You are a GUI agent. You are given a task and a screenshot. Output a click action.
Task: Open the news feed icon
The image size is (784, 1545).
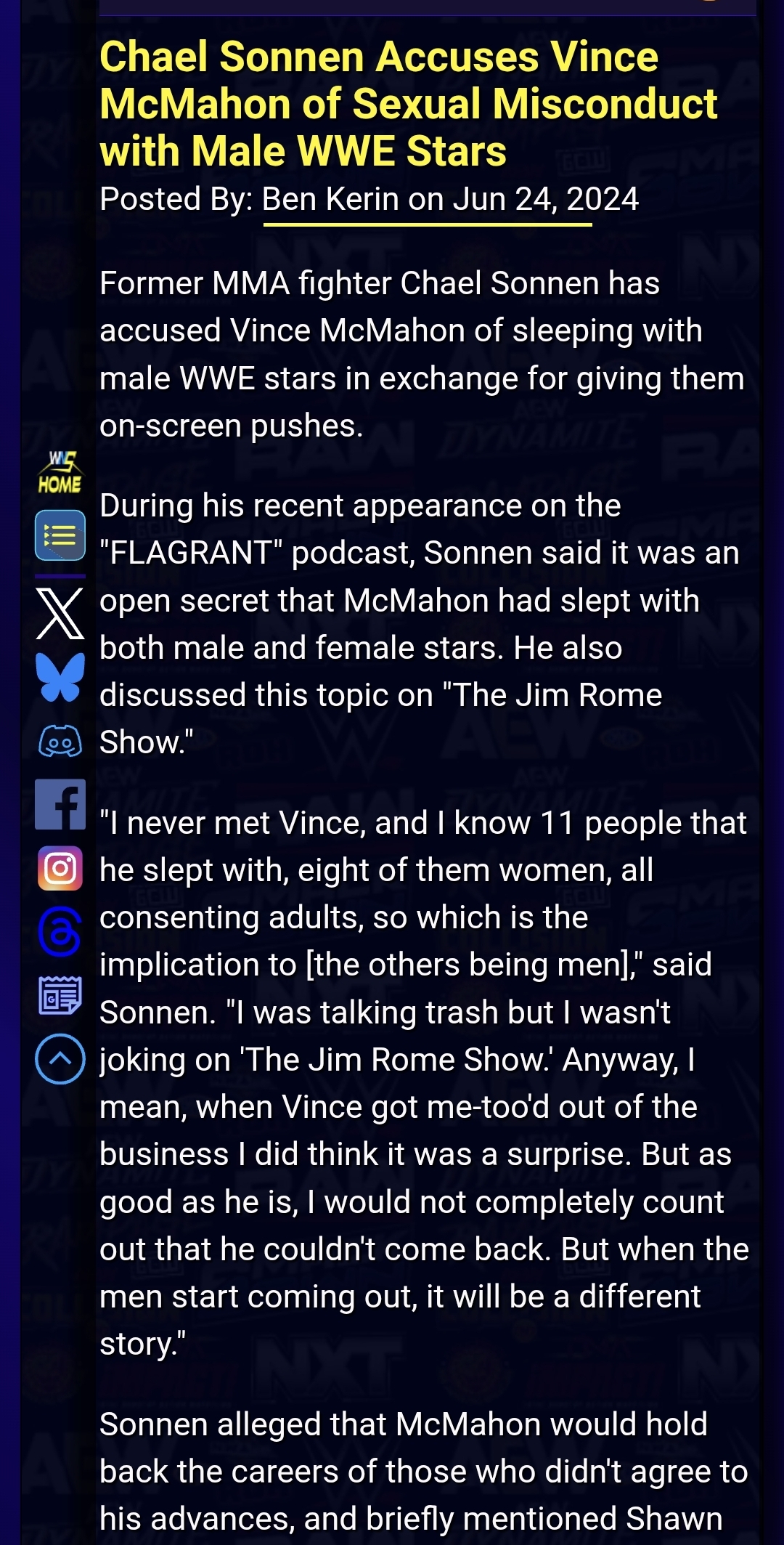[x=60, y=995]
